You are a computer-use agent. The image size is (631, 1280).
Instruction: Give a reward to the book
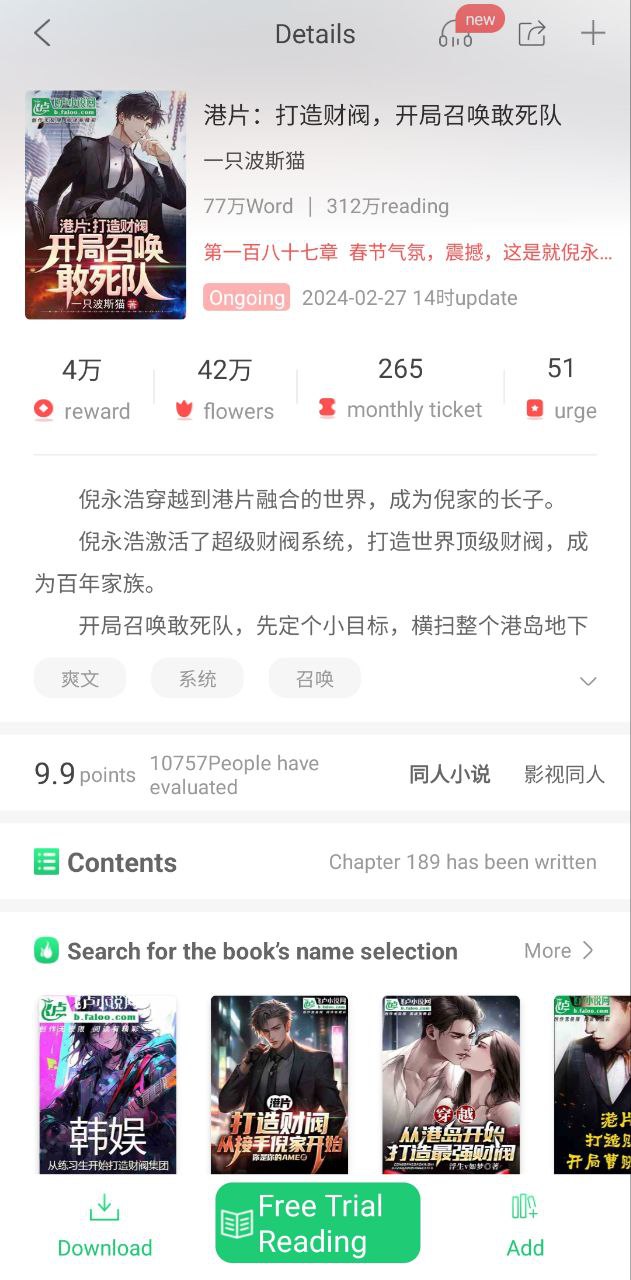[82, 390]
